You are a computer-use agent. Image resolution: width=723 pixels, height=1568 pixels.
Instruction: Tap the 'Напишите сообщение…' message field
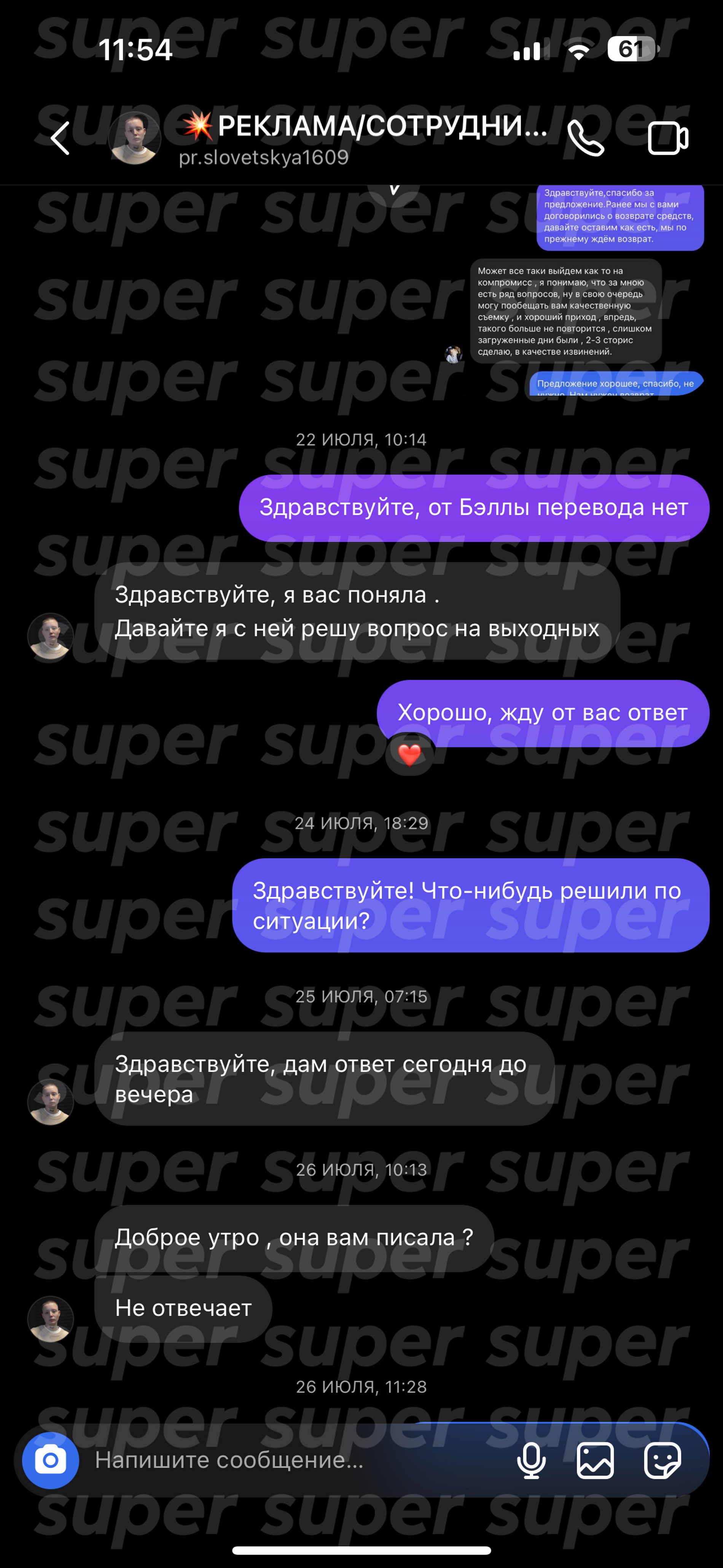(292, 1459)
